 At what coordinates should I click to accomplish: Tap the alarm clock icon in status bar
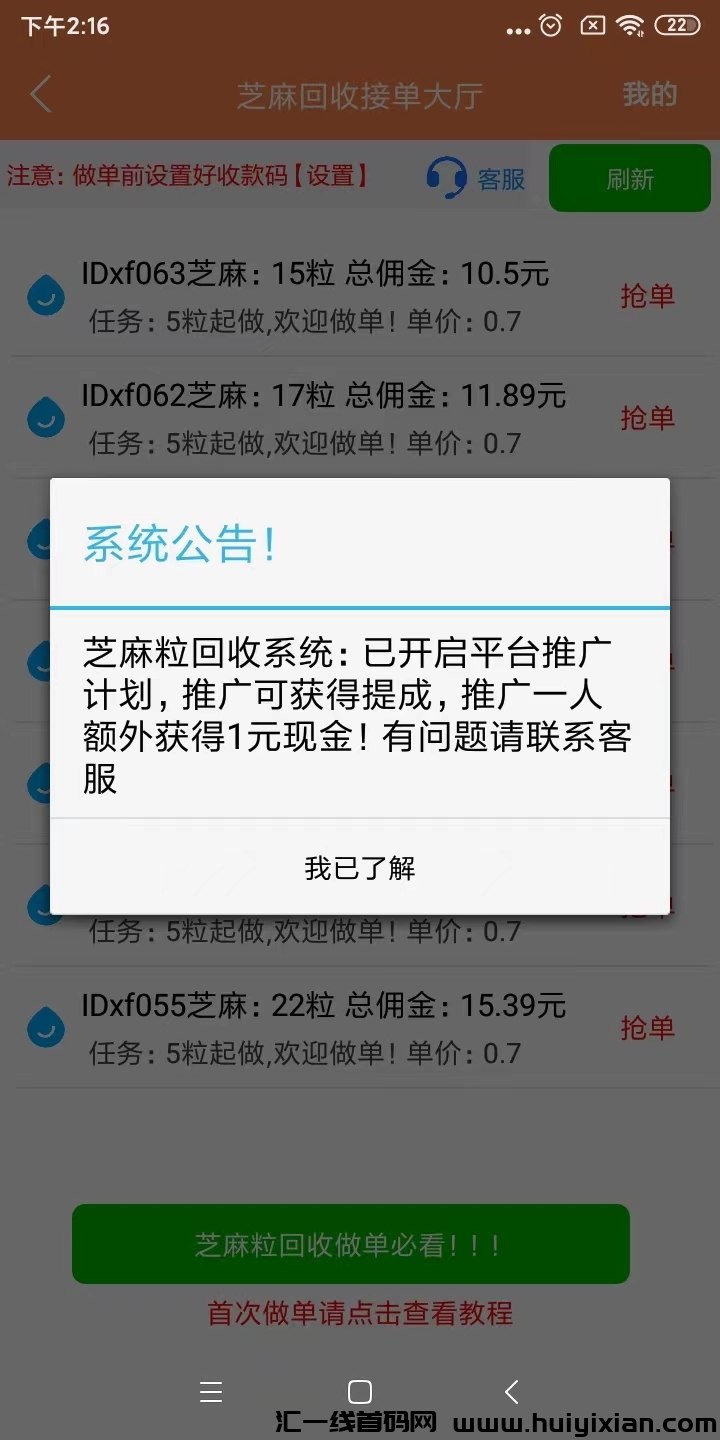[549, 25]
